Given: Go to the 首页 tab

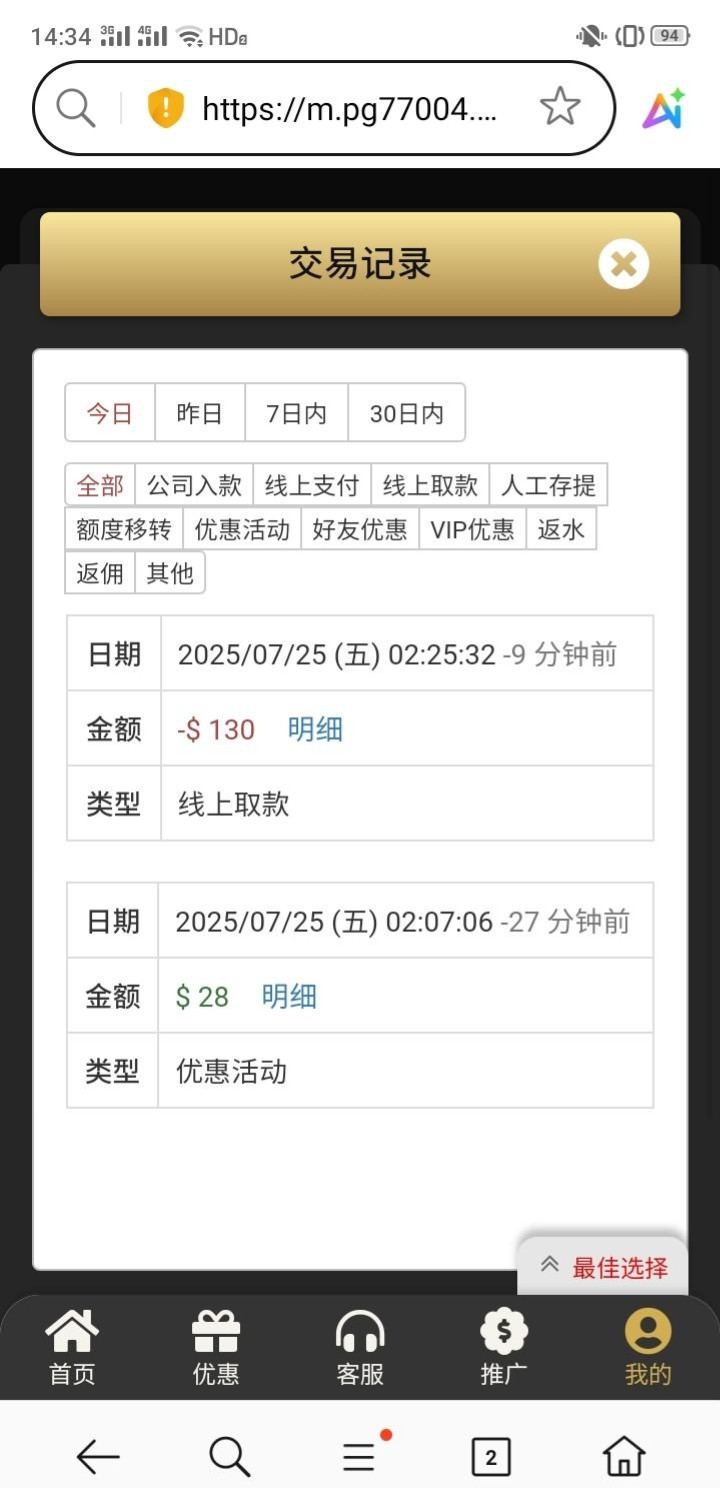Looking at the screenshot, I should pos(72,1348).
